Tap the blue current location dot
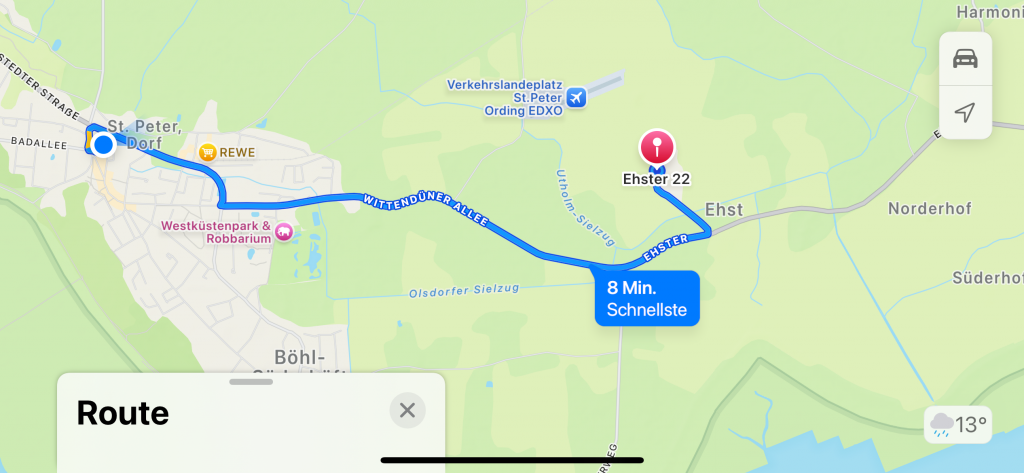The image size is (1024, 473). [x=103, y=145]
